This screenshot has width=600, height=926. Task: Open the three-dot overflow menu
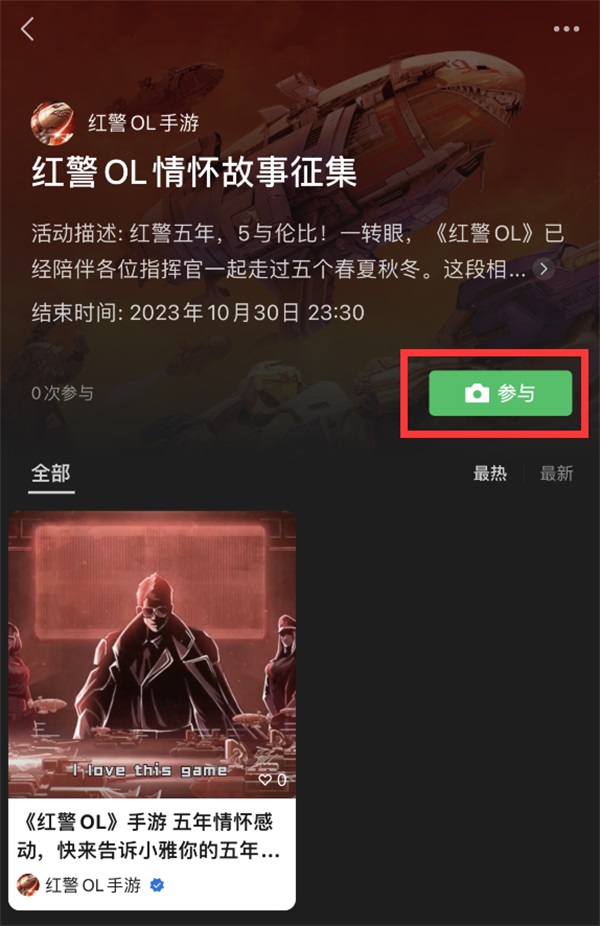pos(567,29)
